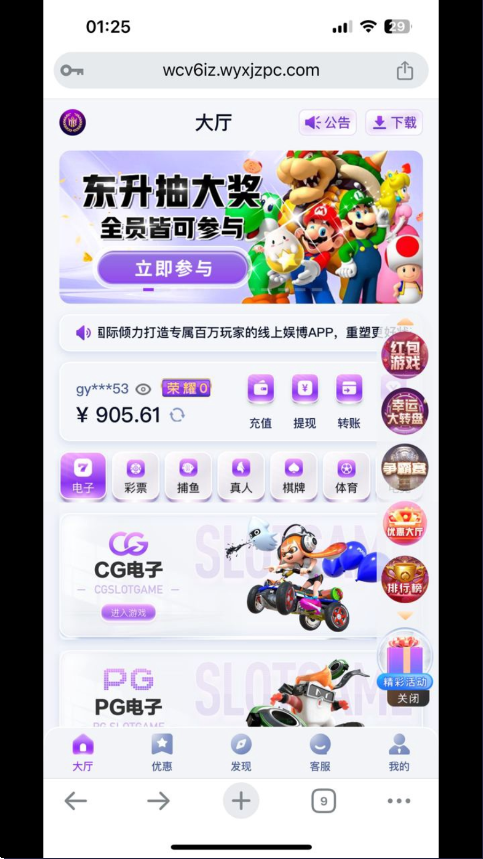Open the browser share icon

405,70
